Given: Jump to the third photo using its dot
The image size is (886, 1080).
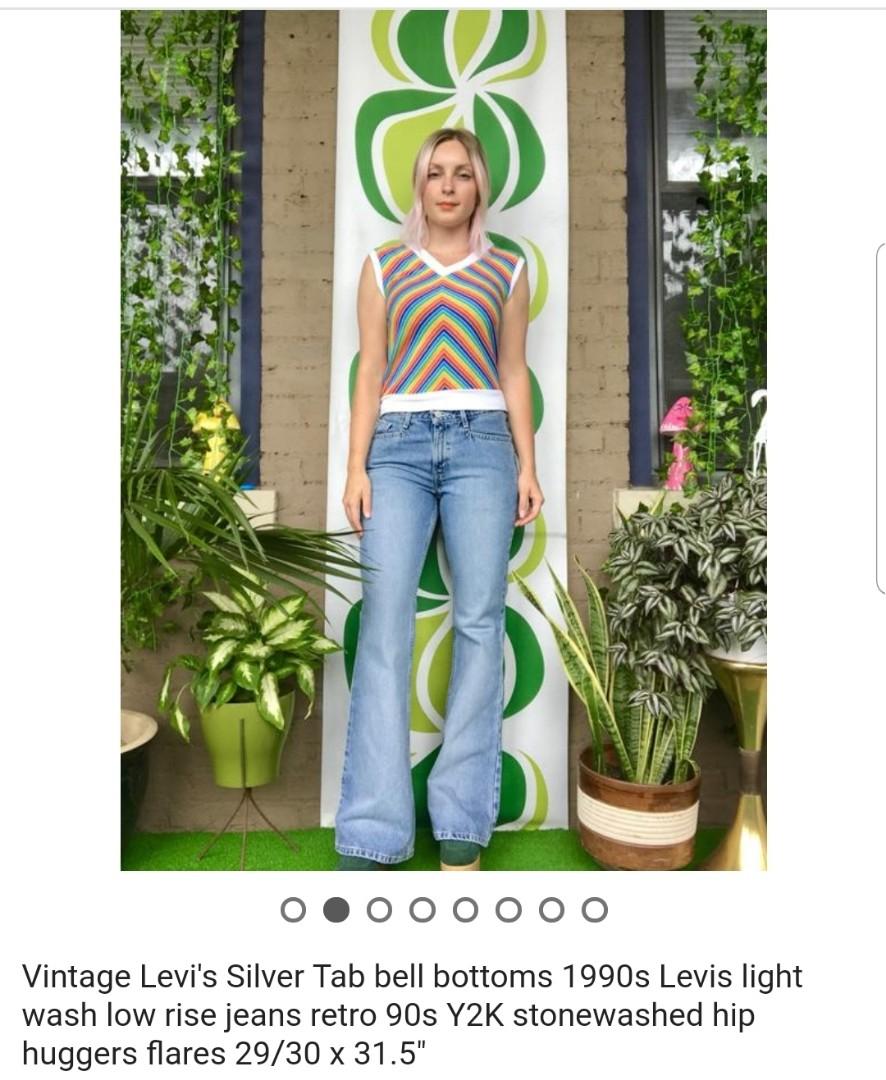Looking at the screenshot, I should click(x=379, y=911).
